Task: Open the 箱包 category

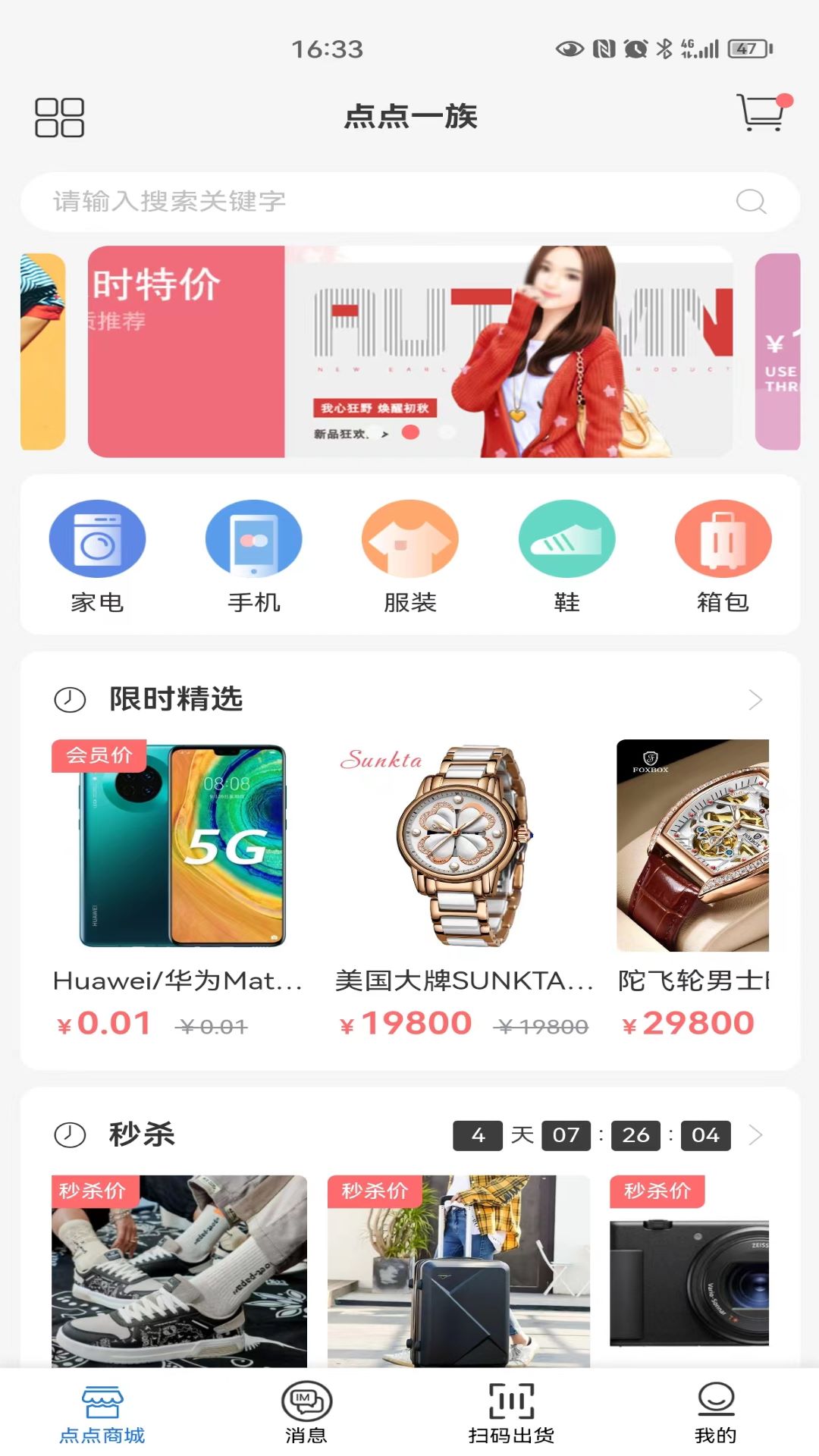Action: (x=723, y=556)
